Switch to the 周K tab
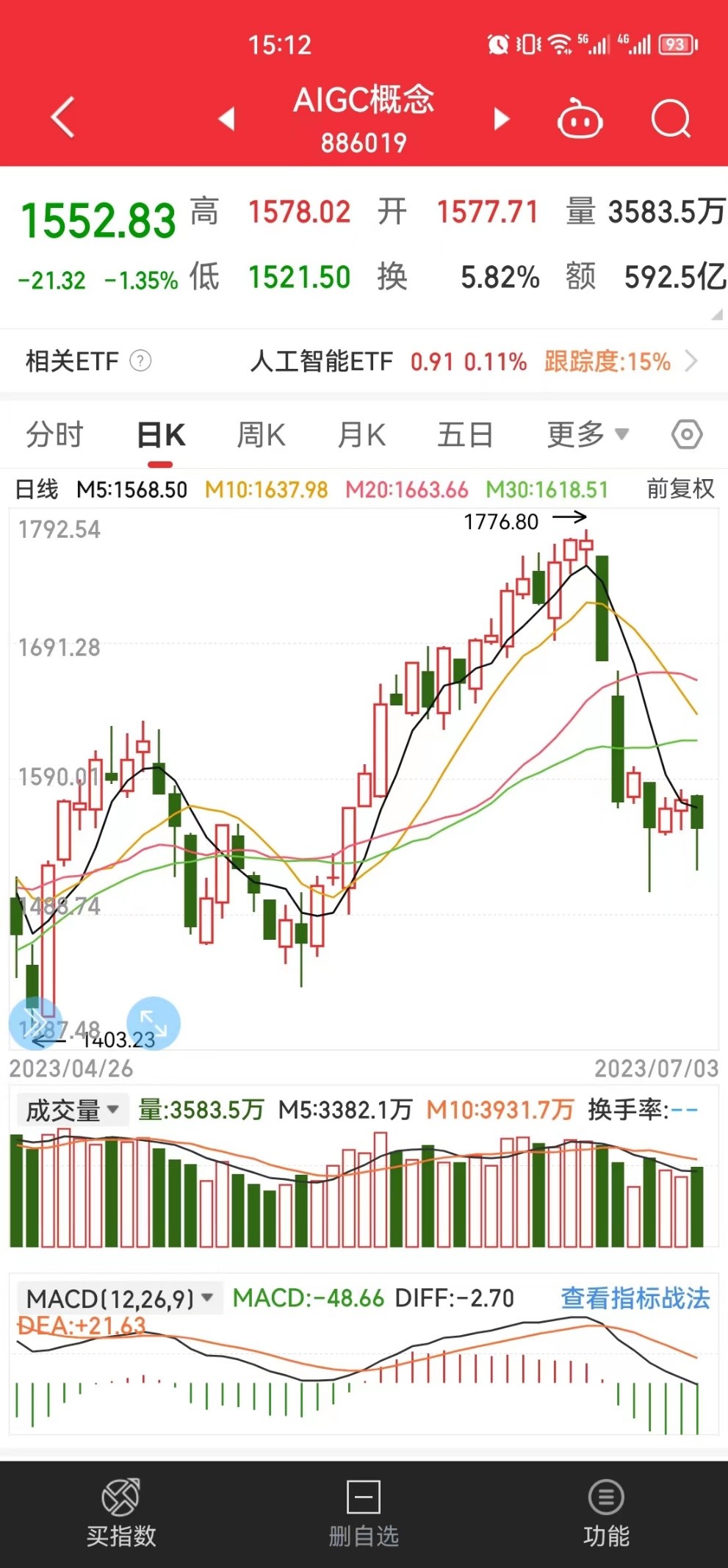Screen dimensions: 728x1568 (x=260, y=434)
